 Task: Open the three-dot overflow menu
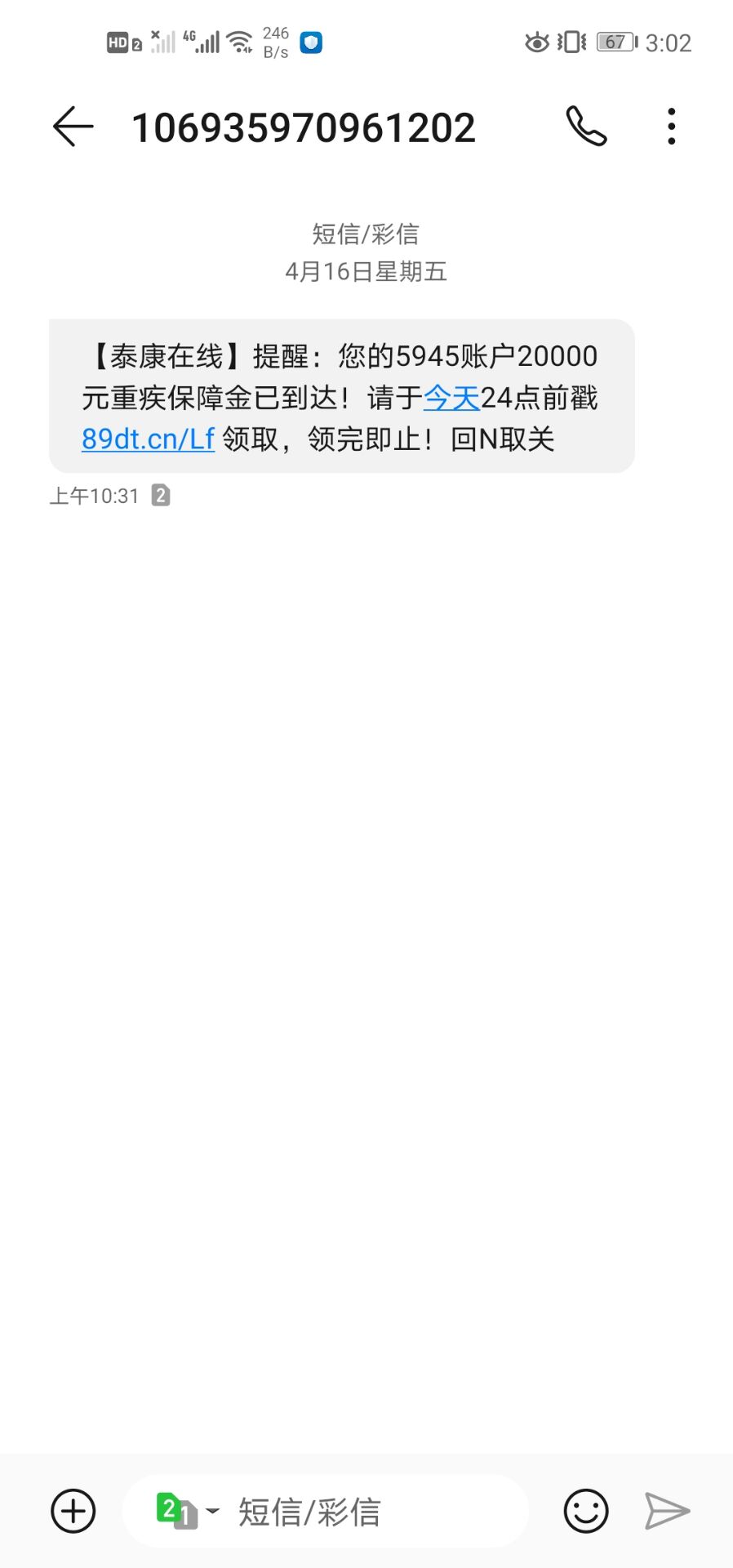671,127
